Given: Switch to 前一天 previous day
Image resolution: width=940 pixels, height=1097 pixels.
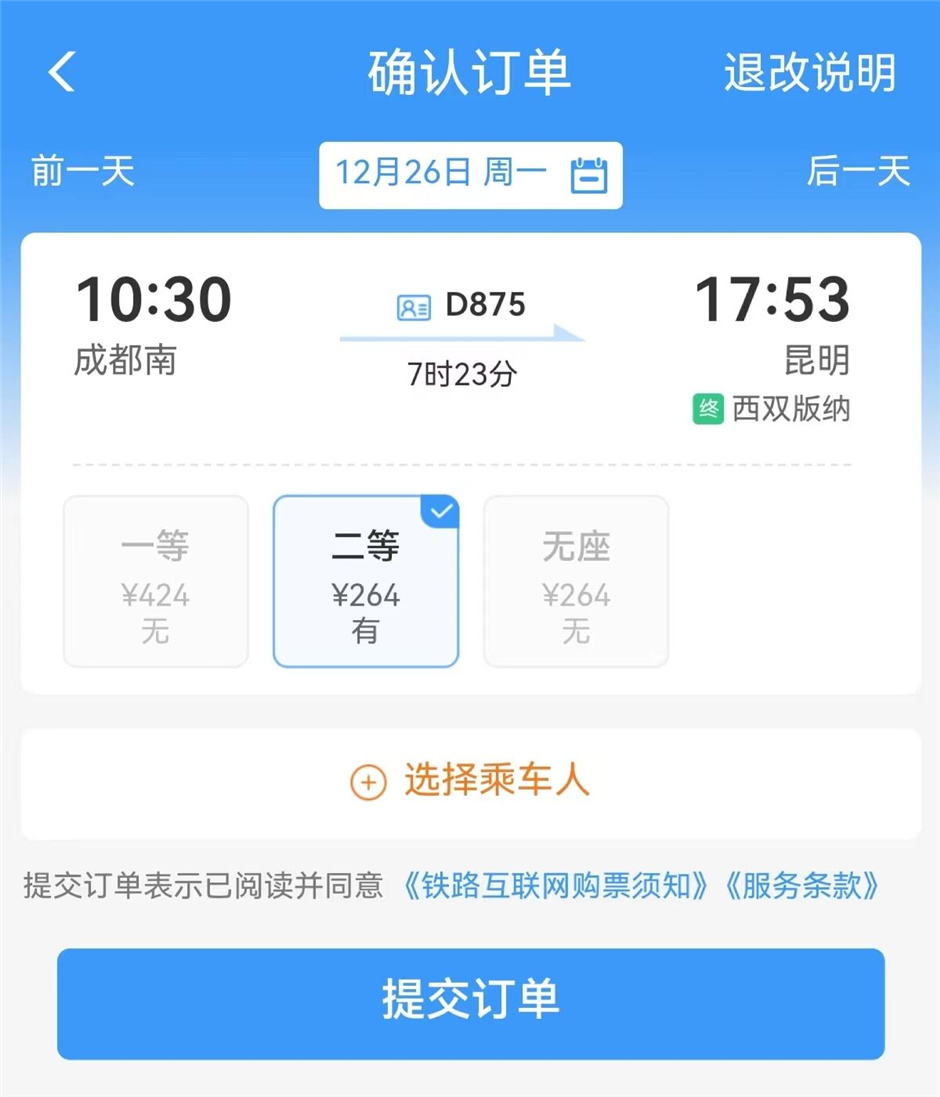Looking at the screenshot, I should click(x=82, y=172).
